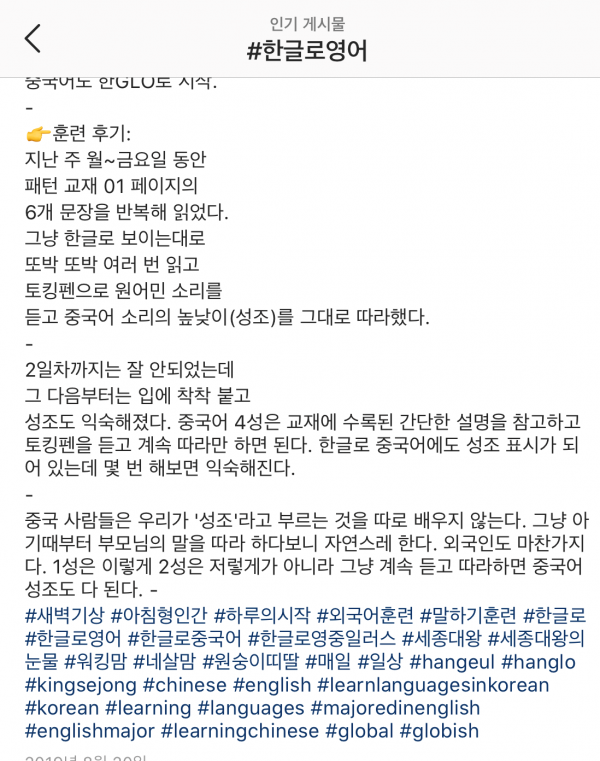This screenshot has width=600, height=761.
Task: Open the #learningchinese hashtag
Action: click(x=240, y=732)
